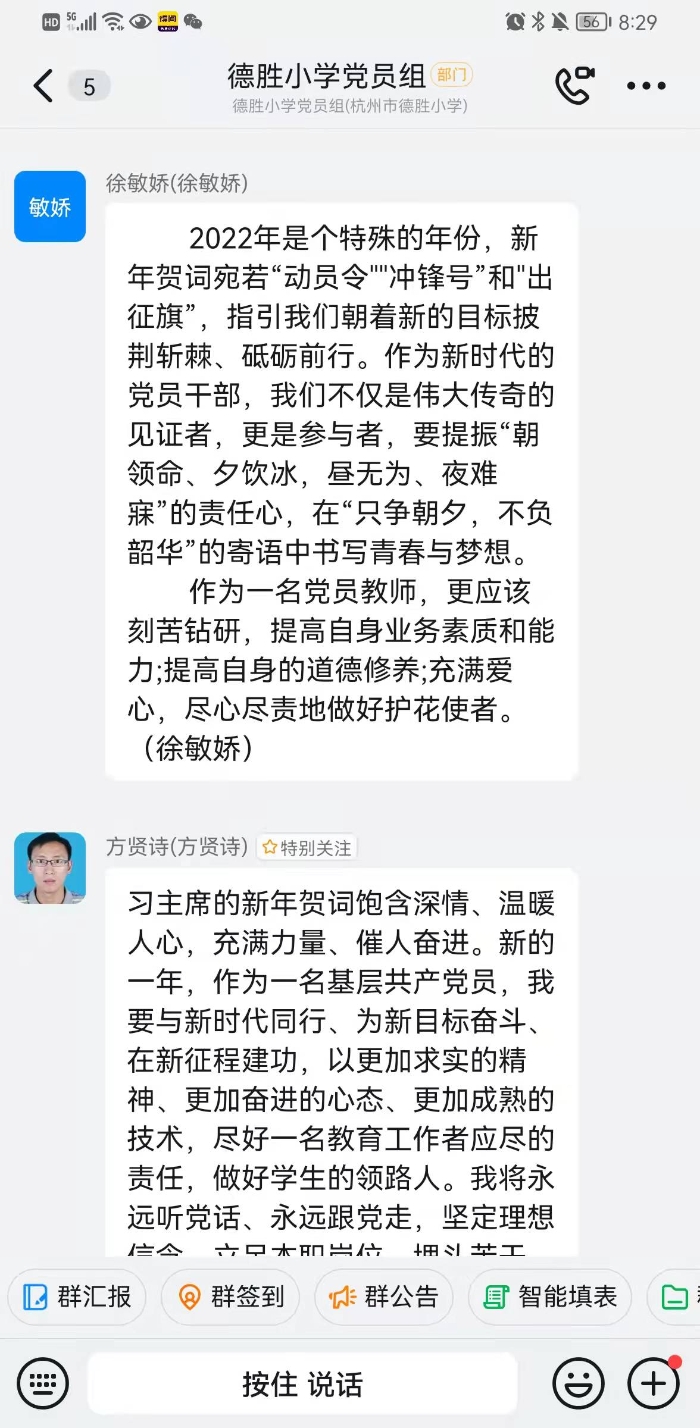Open 群汇报 shortcut
Viewport: 700px width, 1428px height.
point(78,1297)
